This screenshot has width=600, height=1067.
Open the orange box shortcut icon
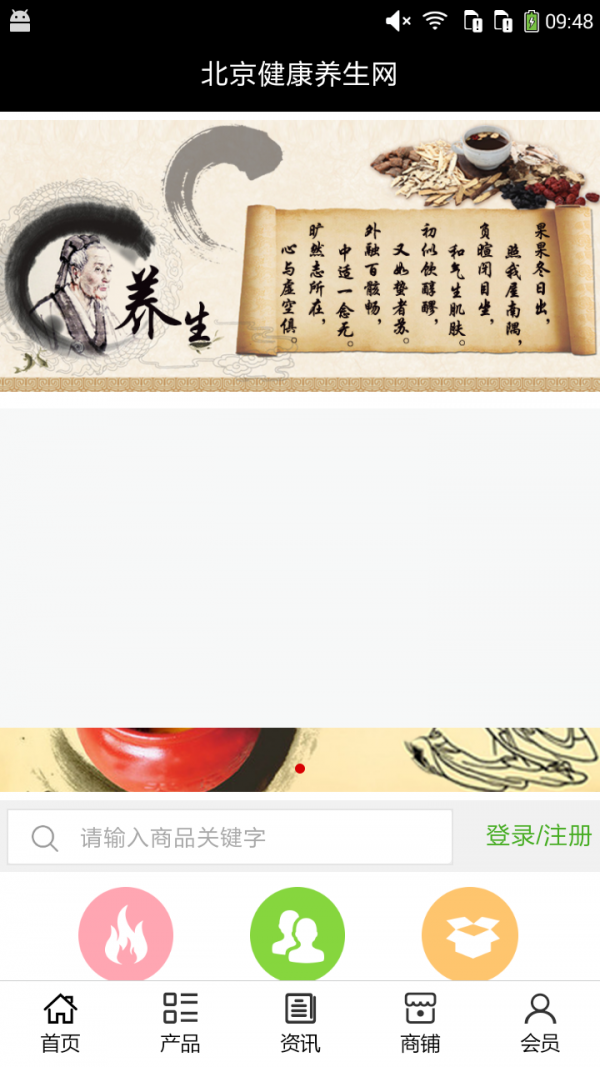(x=470, y=934)
